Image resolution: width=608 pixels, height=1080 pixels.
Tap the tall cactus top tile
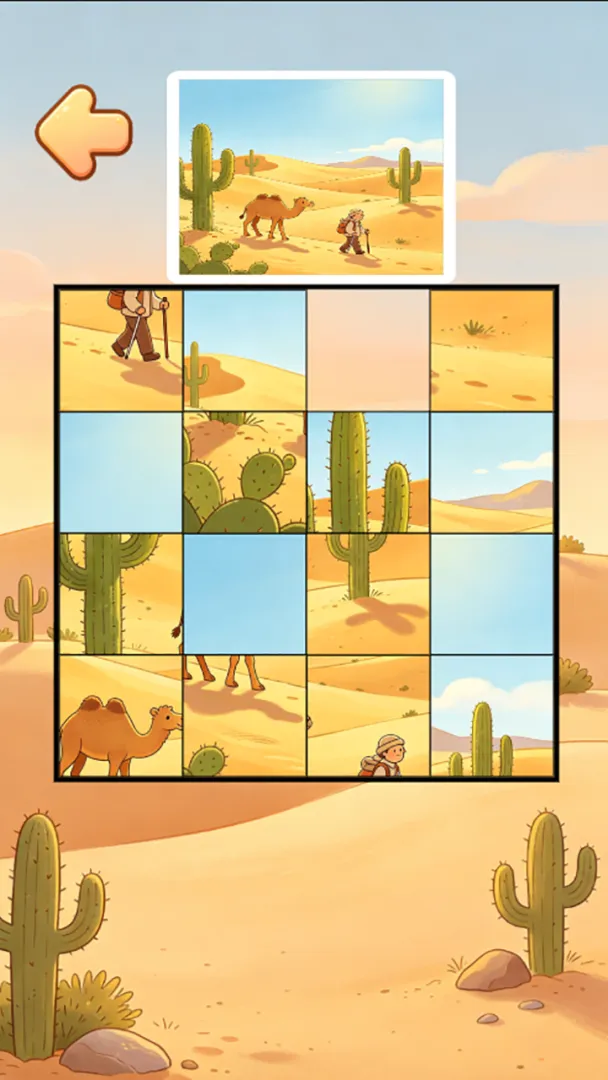[368, 472]
